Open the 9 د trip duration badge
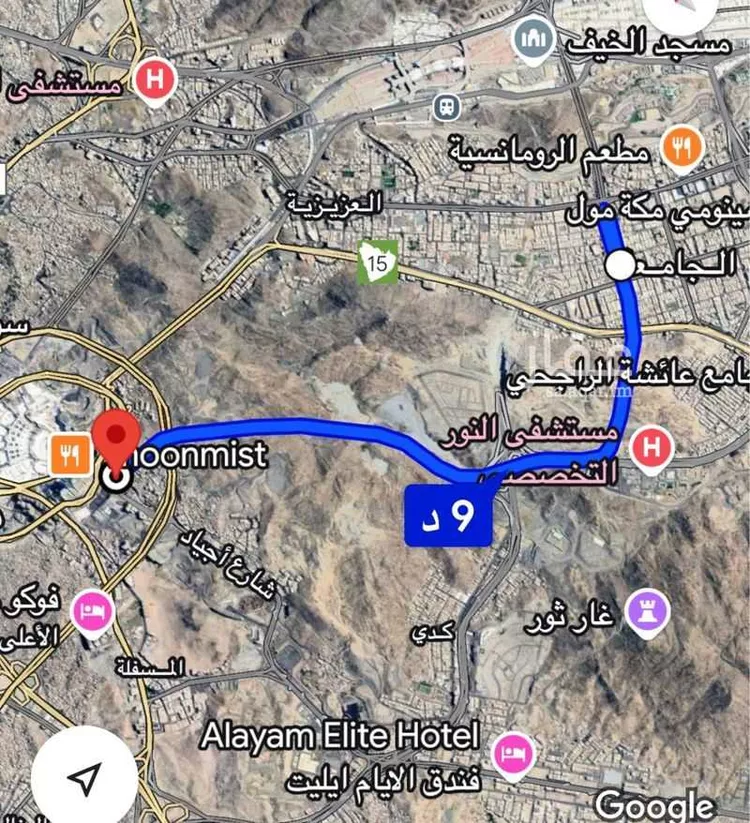 coord(447,516)
